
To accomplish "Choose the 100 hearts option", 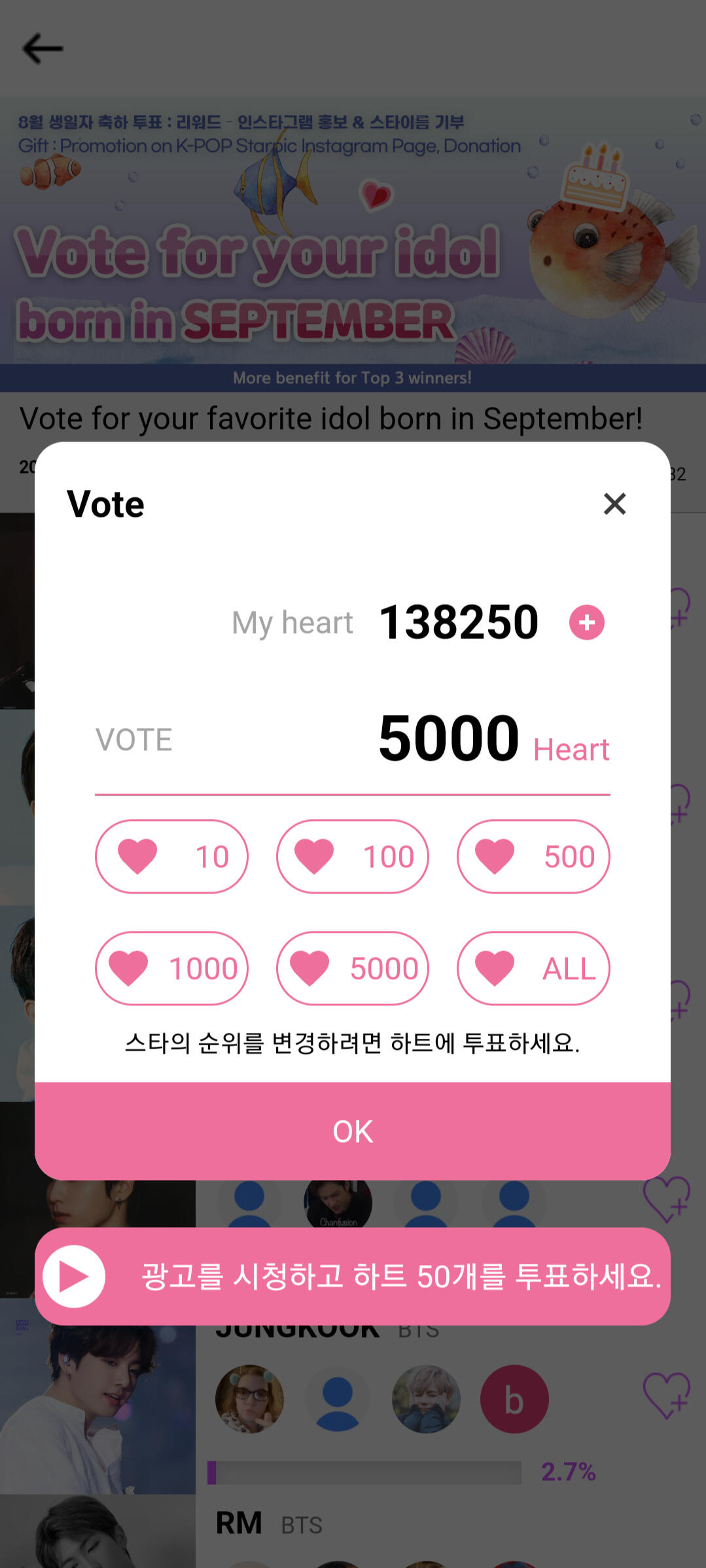I will click(x=352, y=856).
